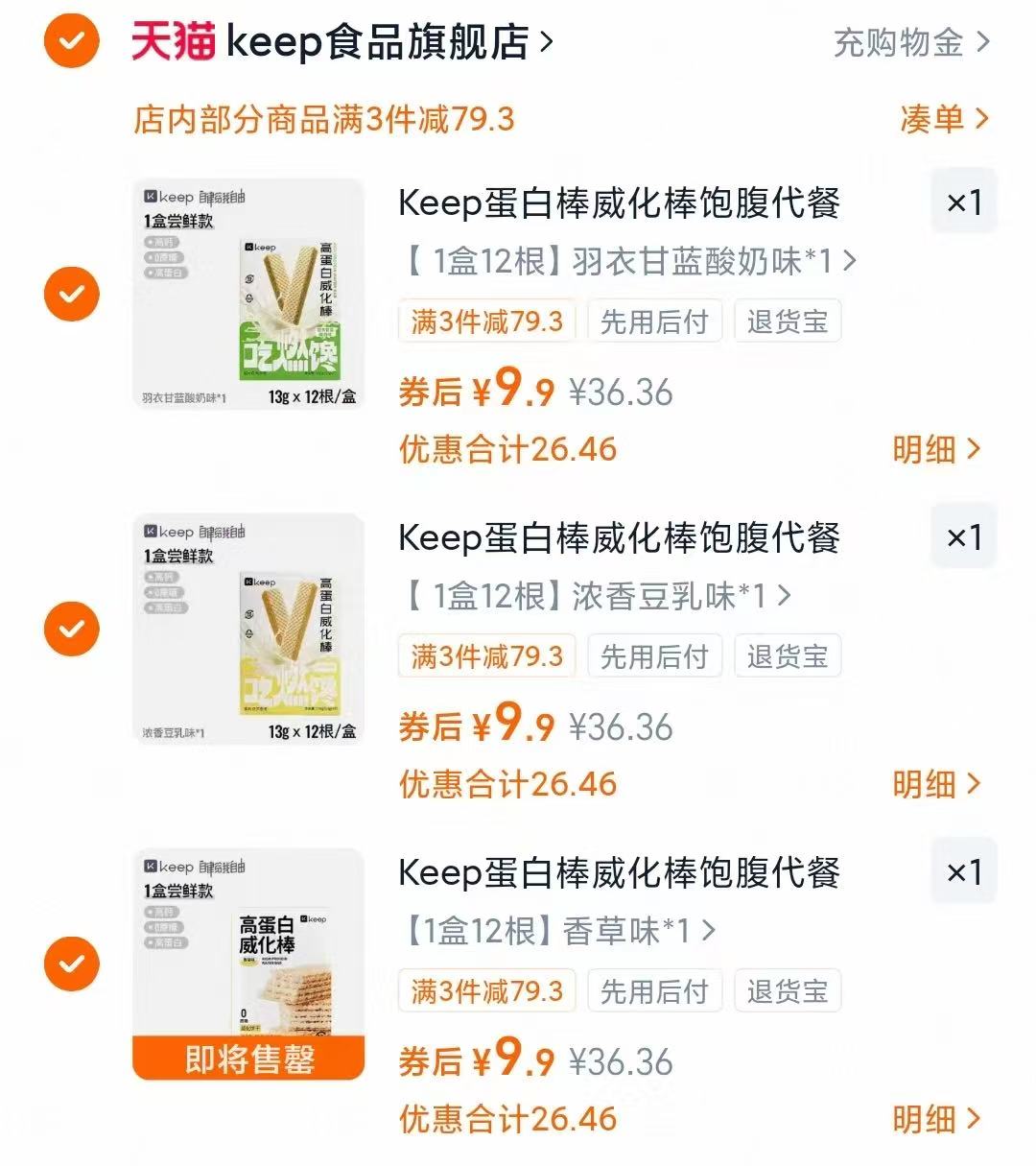Click the 退货宝 tag on second item

[788, 656]
